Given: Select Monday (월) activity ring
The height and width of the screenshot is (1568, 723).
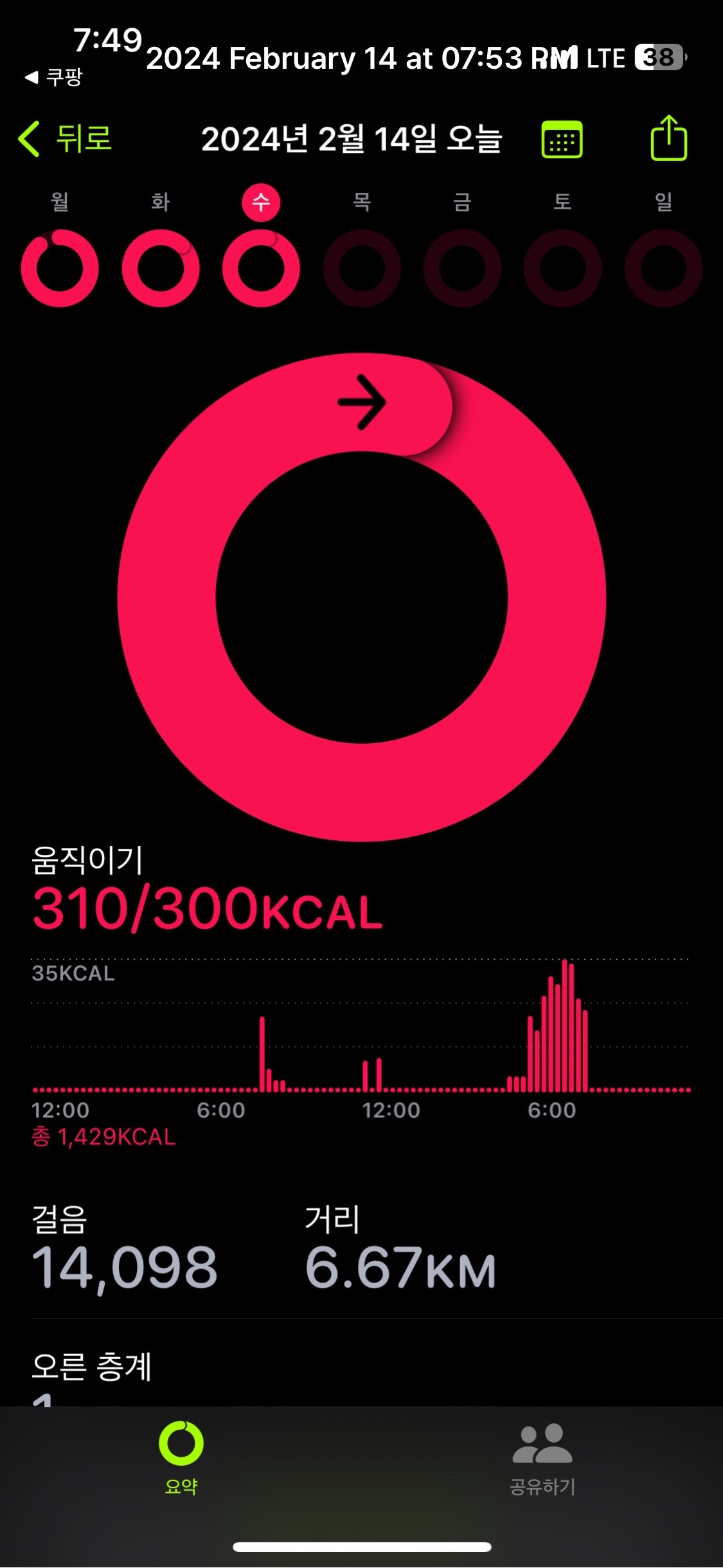Looking at the screenshot, I should [x=60, y=268].
